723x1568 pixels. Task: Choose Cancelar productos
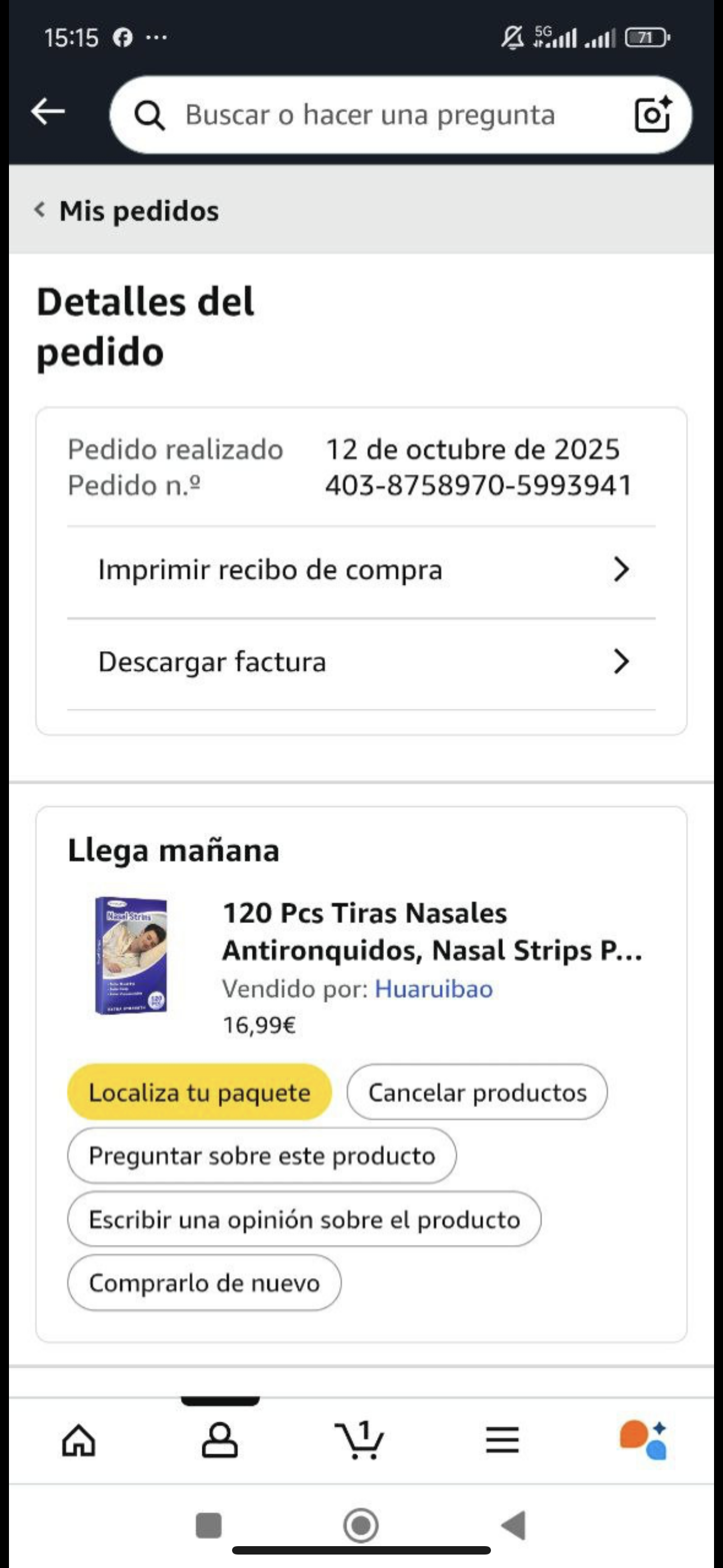[477, 1092]
